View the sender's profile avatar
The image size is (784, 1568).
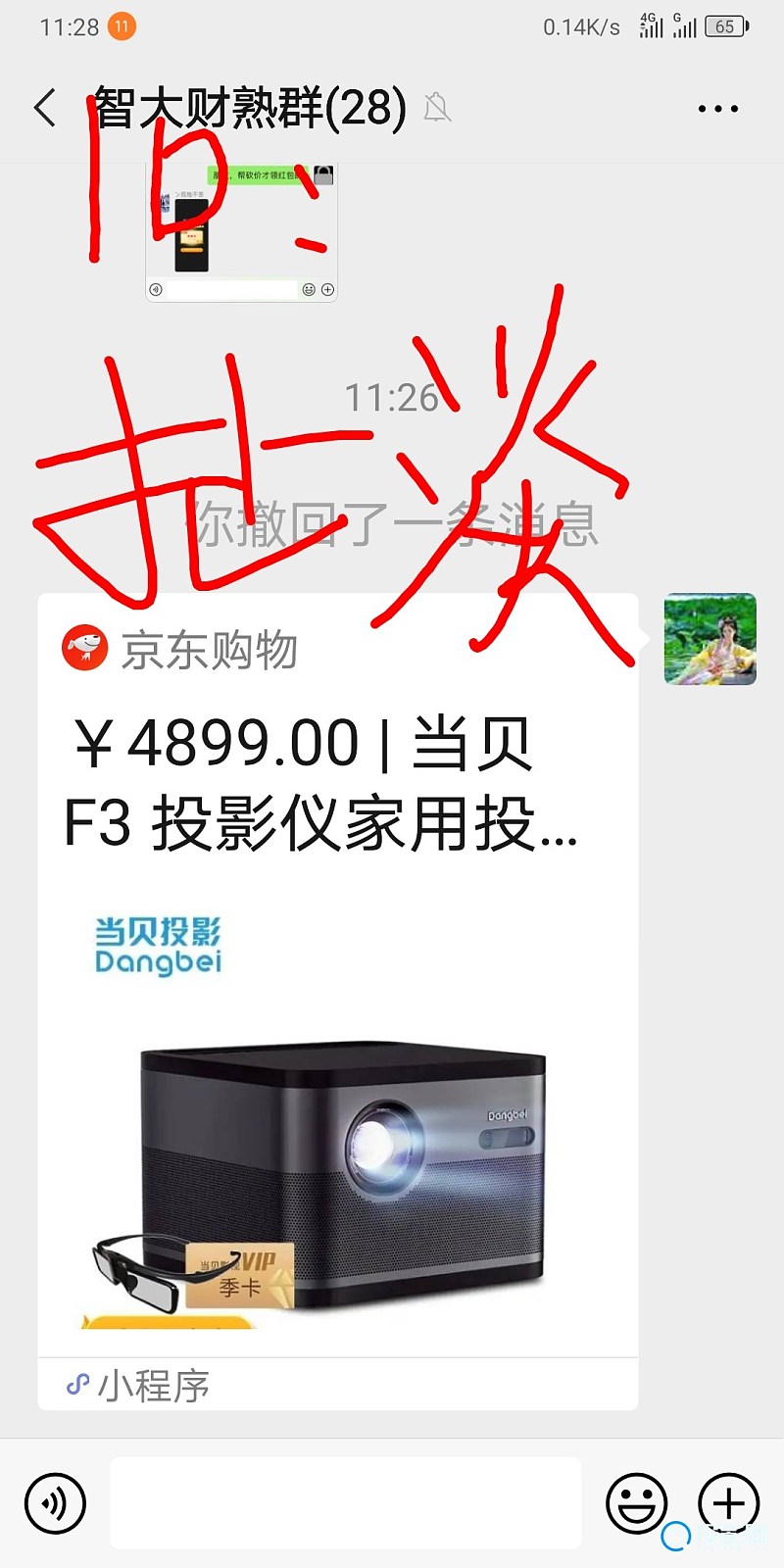[710, 639]
